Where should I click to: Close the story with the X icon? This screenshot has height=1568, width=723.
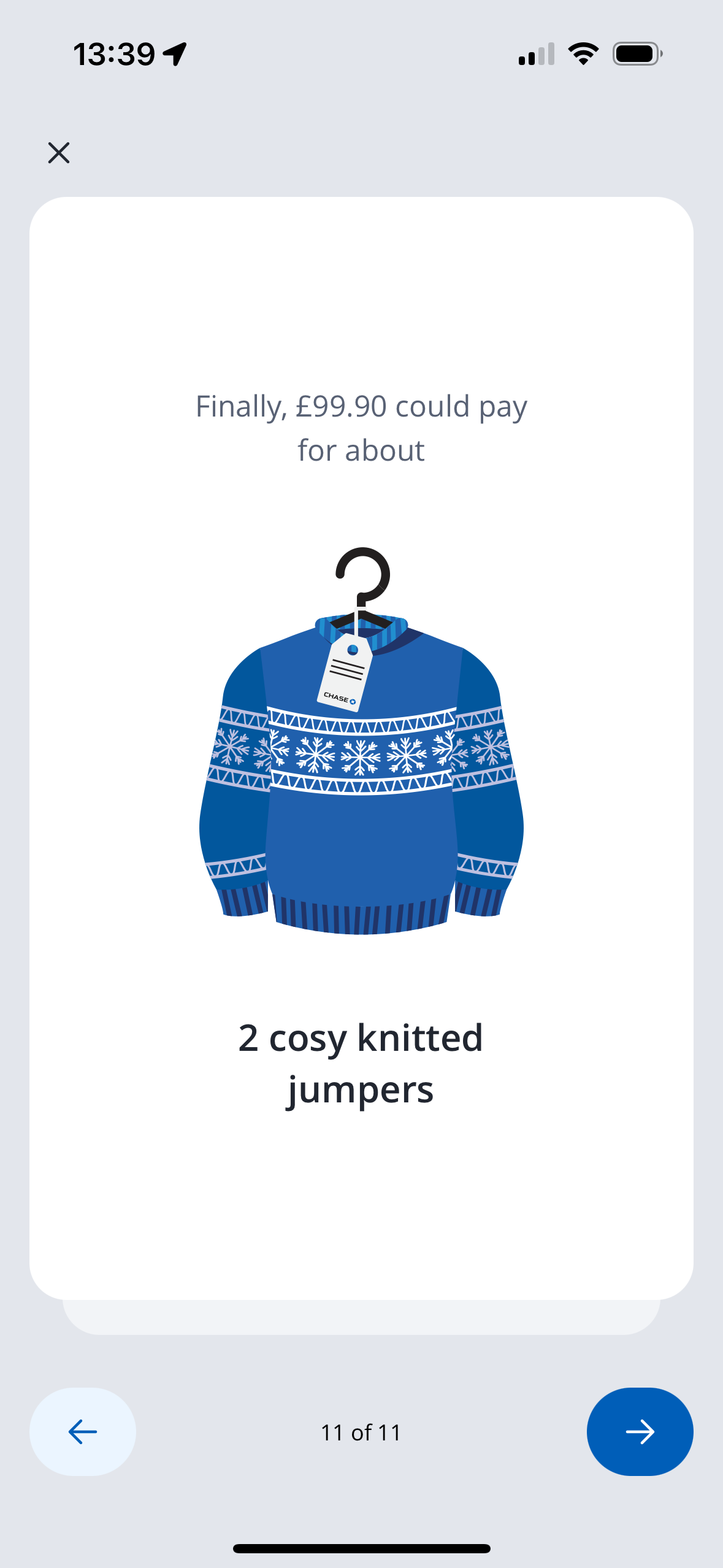point(59,153)
